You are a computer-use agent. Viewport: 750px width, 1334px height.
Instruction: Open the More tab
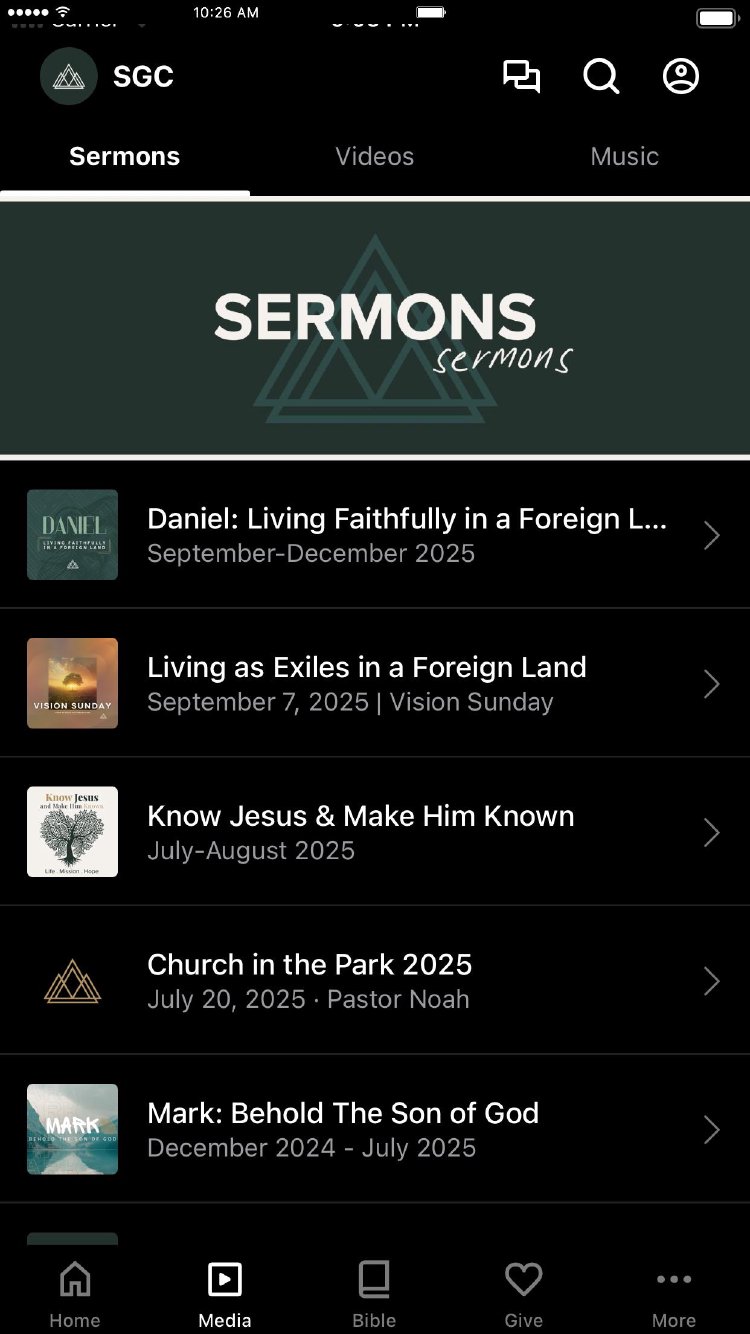click(x=674, y=1293)
